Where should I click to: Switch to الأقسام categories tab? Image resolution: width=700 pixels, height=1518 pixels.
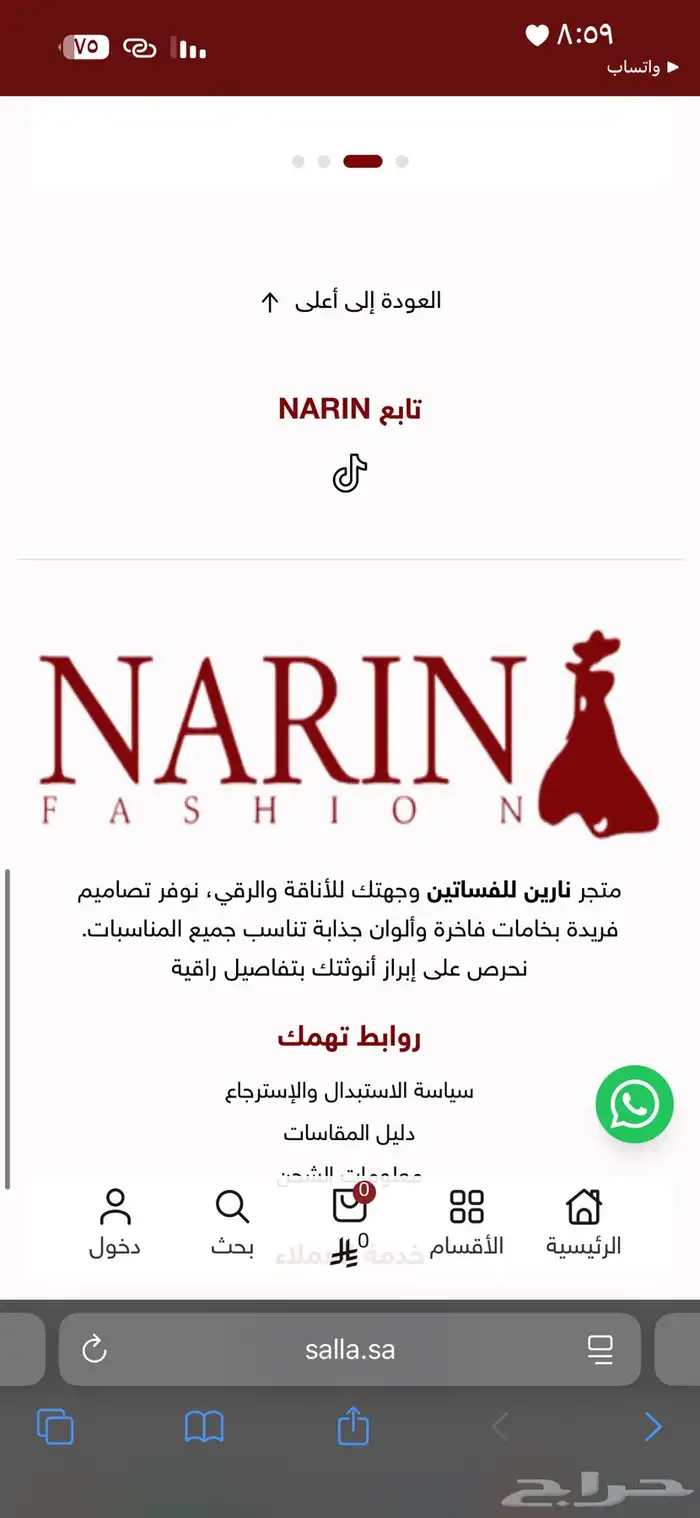(x=466, y=1222)
